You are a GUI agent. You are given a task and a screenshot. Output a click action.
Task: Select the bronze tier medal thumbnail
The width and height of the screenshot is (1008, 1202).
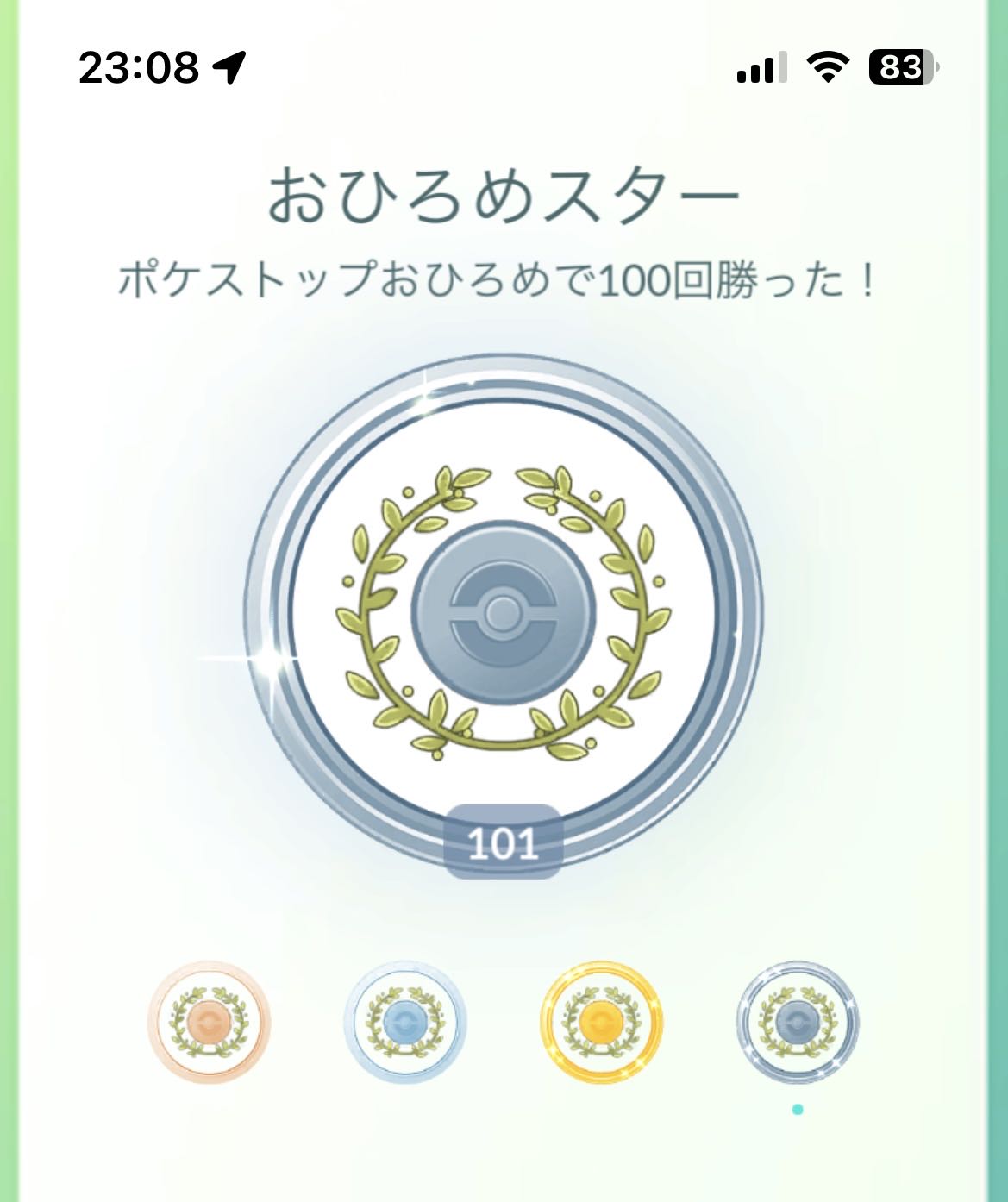pos(209,1023)
